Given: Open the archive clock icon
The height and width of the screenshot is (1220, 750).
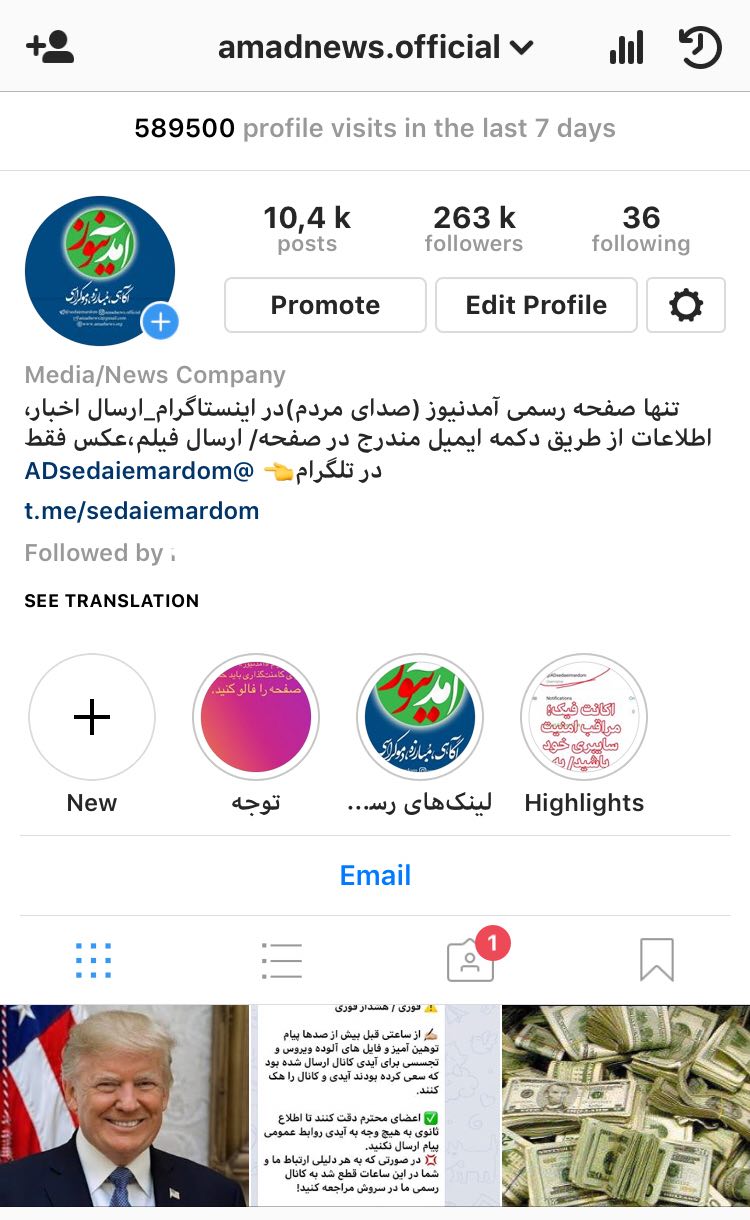Looking at the screenshot, I should [700, 47].
